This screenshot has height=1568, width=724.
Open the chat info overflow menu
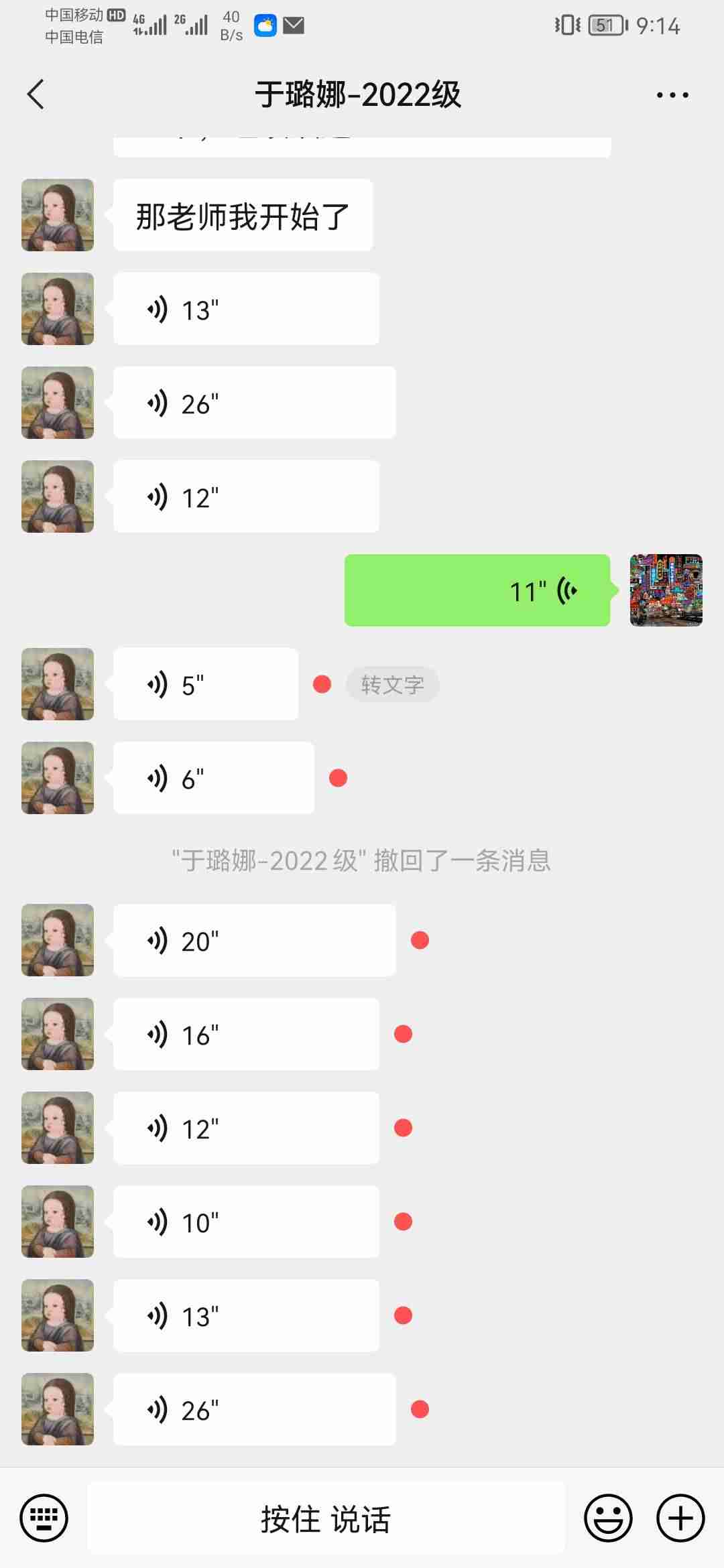672,95
